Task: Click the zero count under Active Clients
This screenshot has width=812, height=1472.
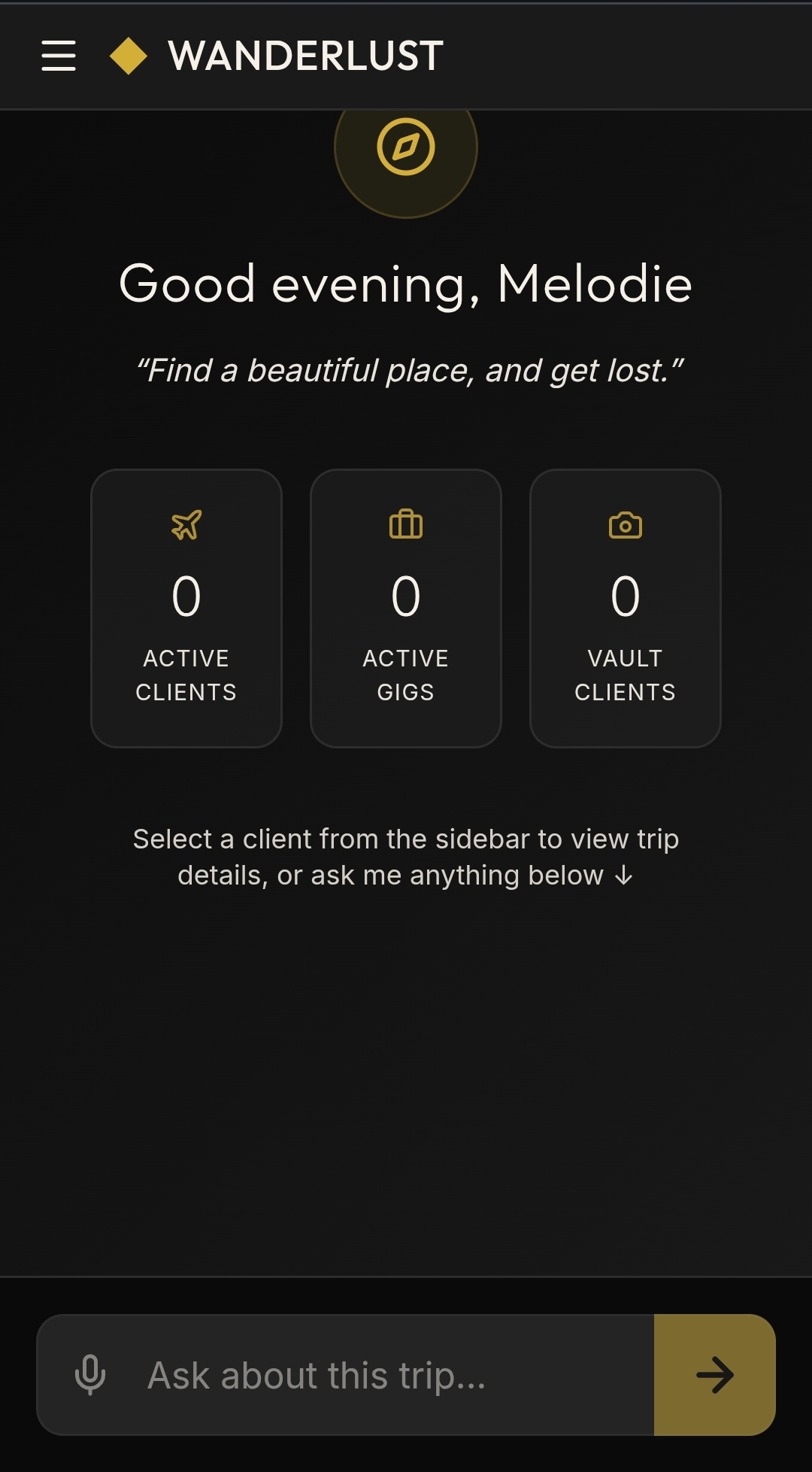Action: tap(186, 595)
